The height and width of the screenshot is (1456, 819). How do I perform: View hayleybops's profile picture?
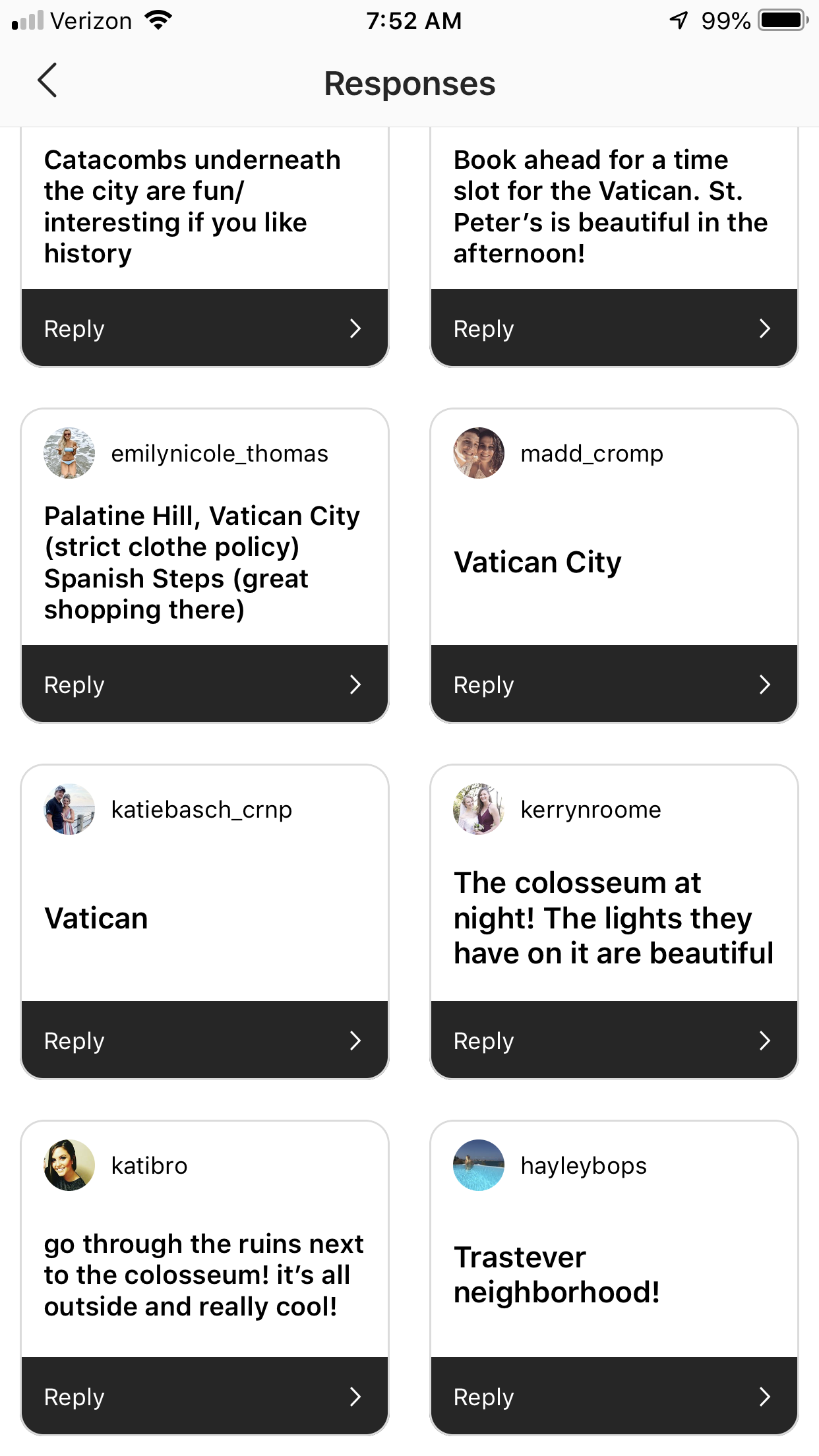tap(479, 1165)
